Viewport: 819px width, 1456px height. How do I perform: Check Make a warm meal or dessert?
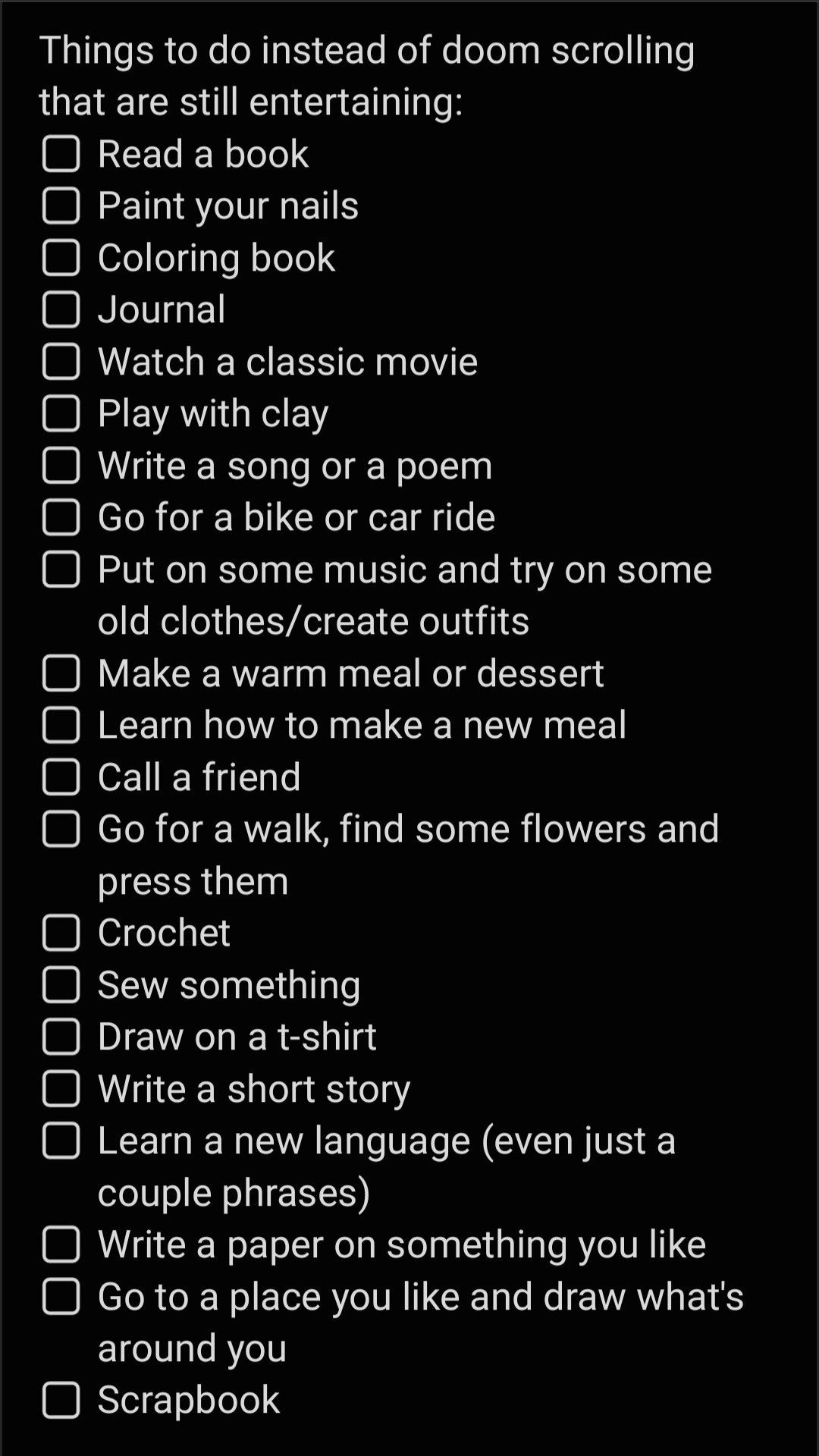61,673
